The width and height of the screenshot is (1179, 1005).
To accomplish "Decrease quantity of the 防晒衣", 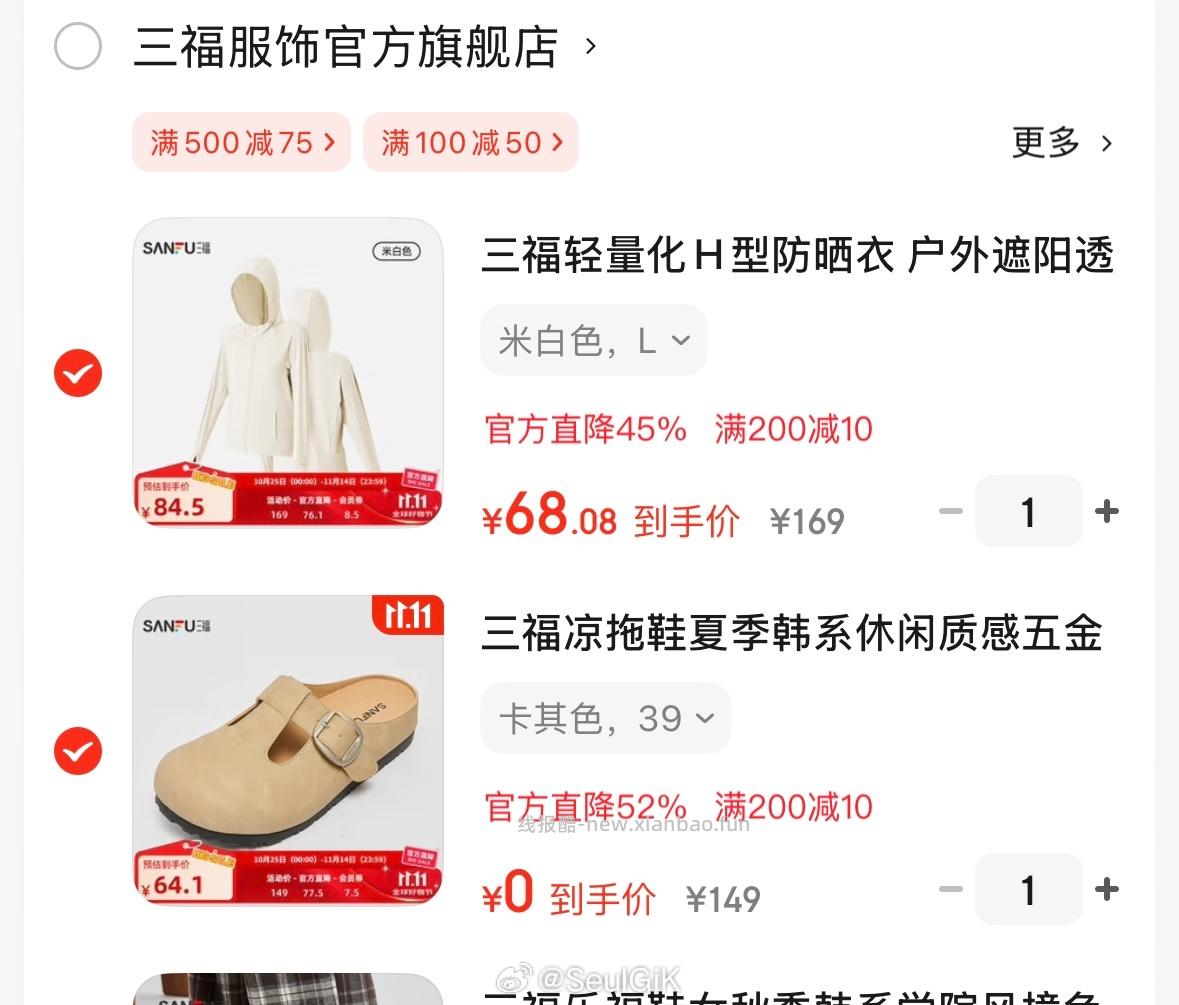I will pyautogui.click(x=950, y=512).
